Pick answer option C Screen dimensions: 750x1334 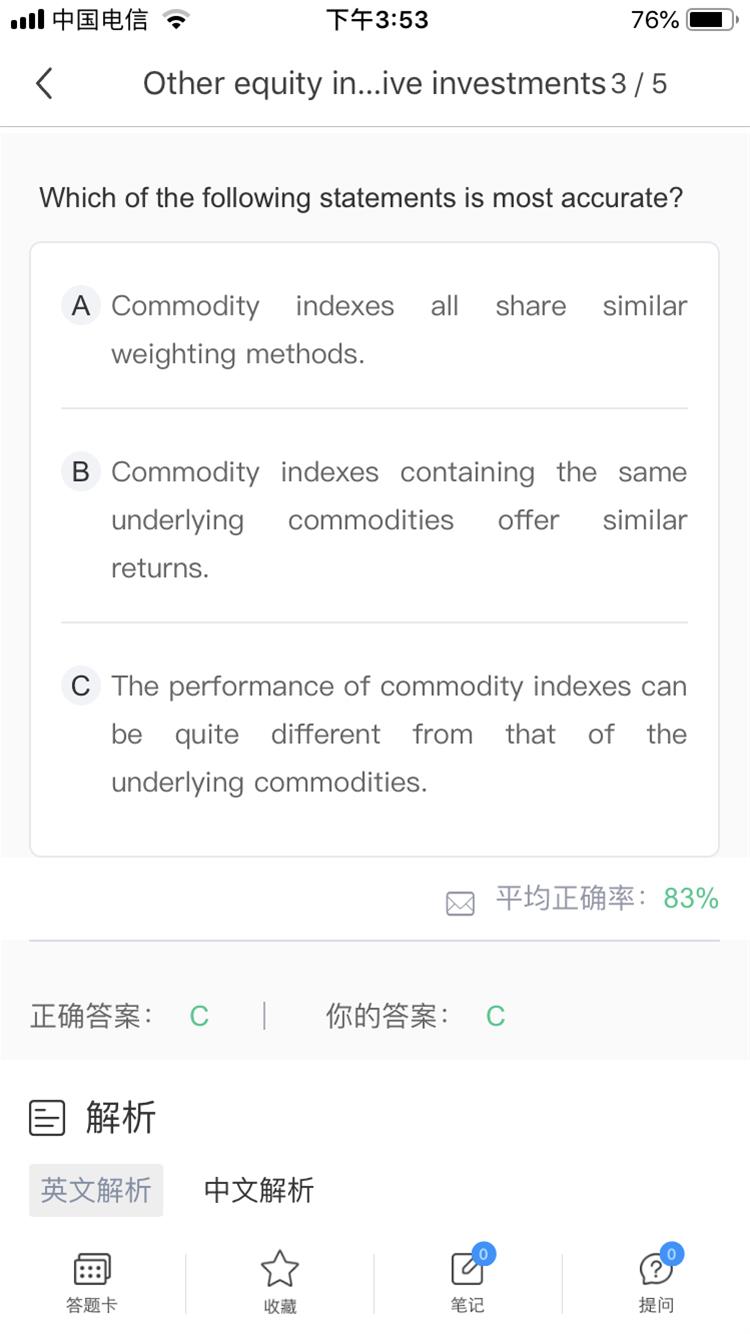pos(374,734)
